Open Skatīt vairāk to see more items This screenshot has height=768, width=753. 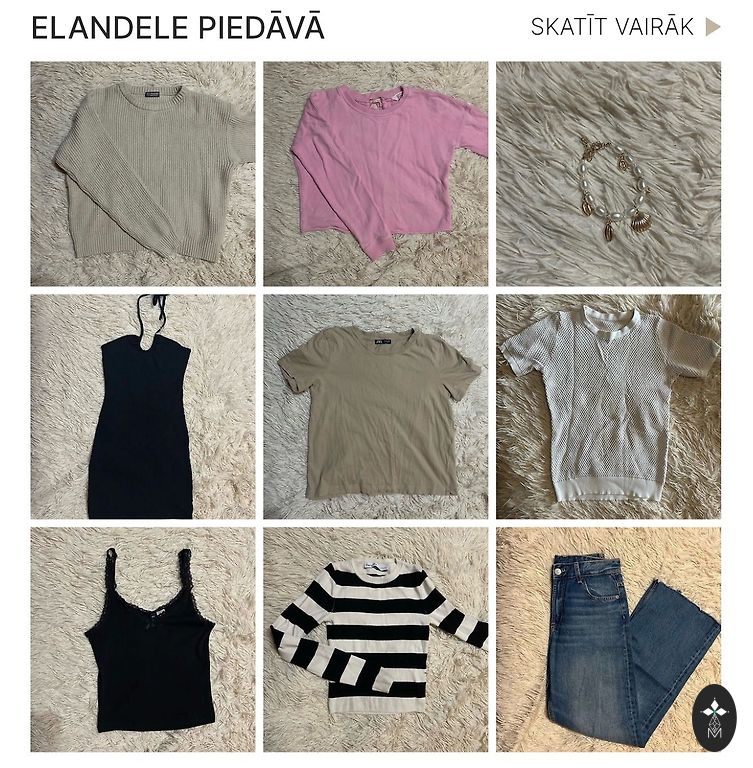tap(624, 27)
